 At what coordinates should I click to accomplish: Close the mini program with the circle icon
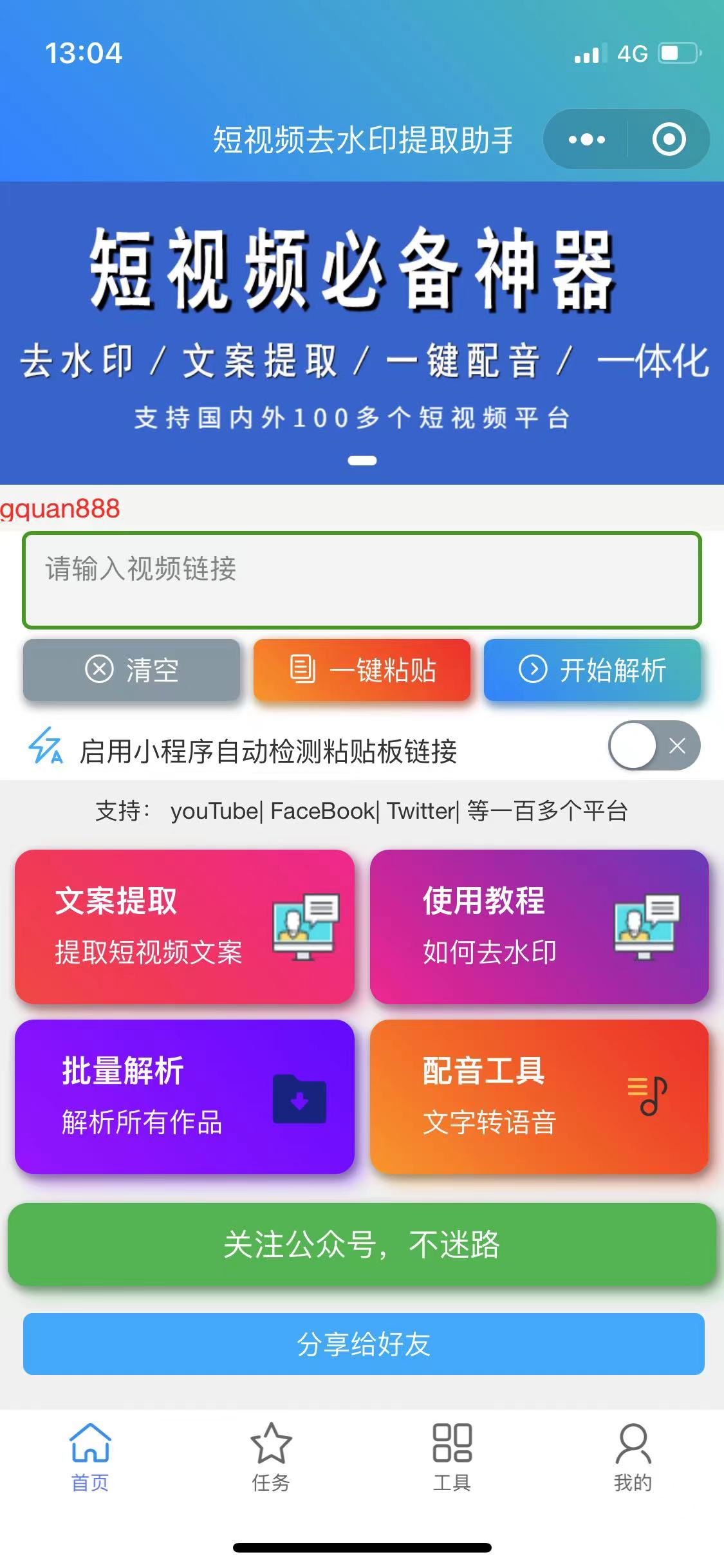pyautogui.click(x=669, y=140)
